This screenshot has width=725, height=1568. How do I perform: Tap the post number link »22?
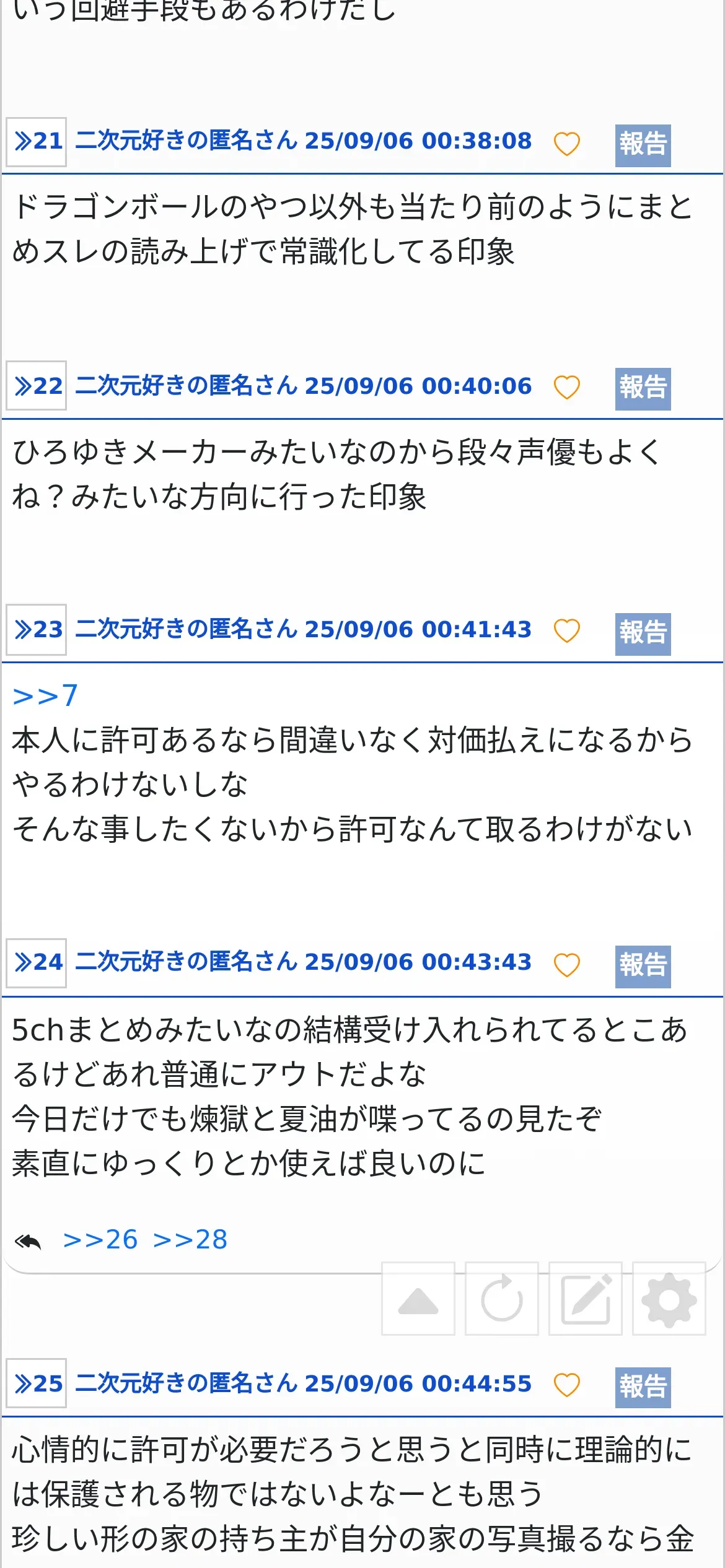(x=37, y=386)
